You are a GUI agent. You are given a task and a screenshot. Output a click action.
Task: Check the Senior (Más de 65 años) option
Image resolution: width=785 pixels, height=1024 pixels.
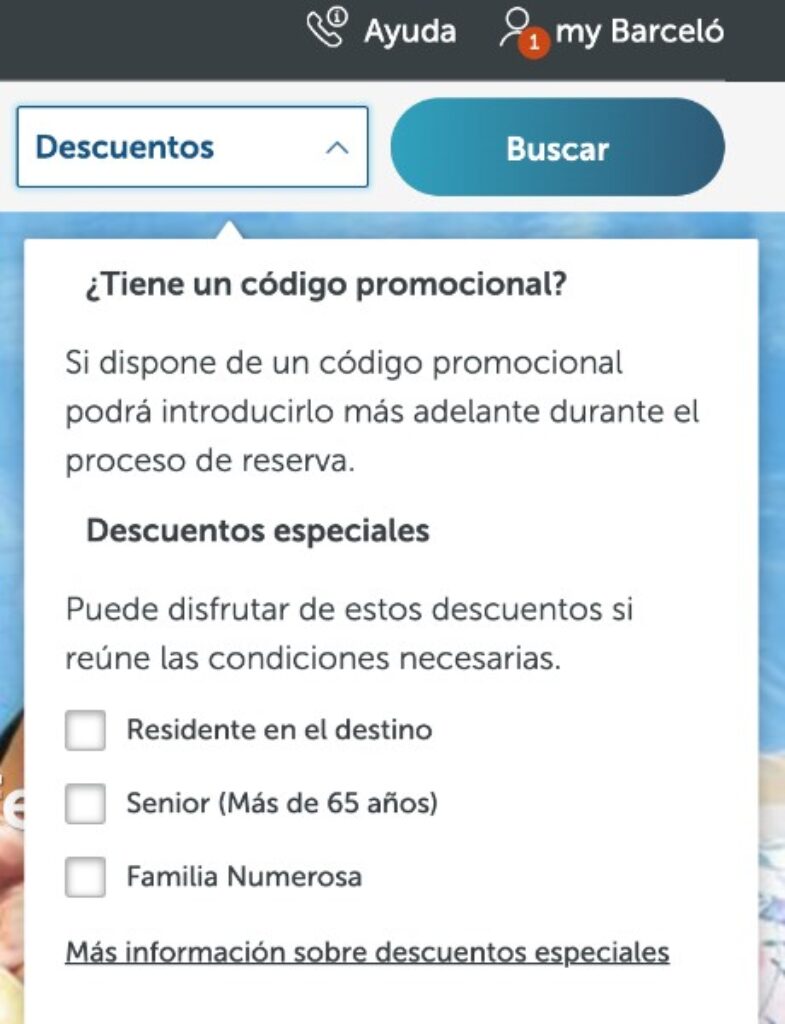click(x=87, y=803)
